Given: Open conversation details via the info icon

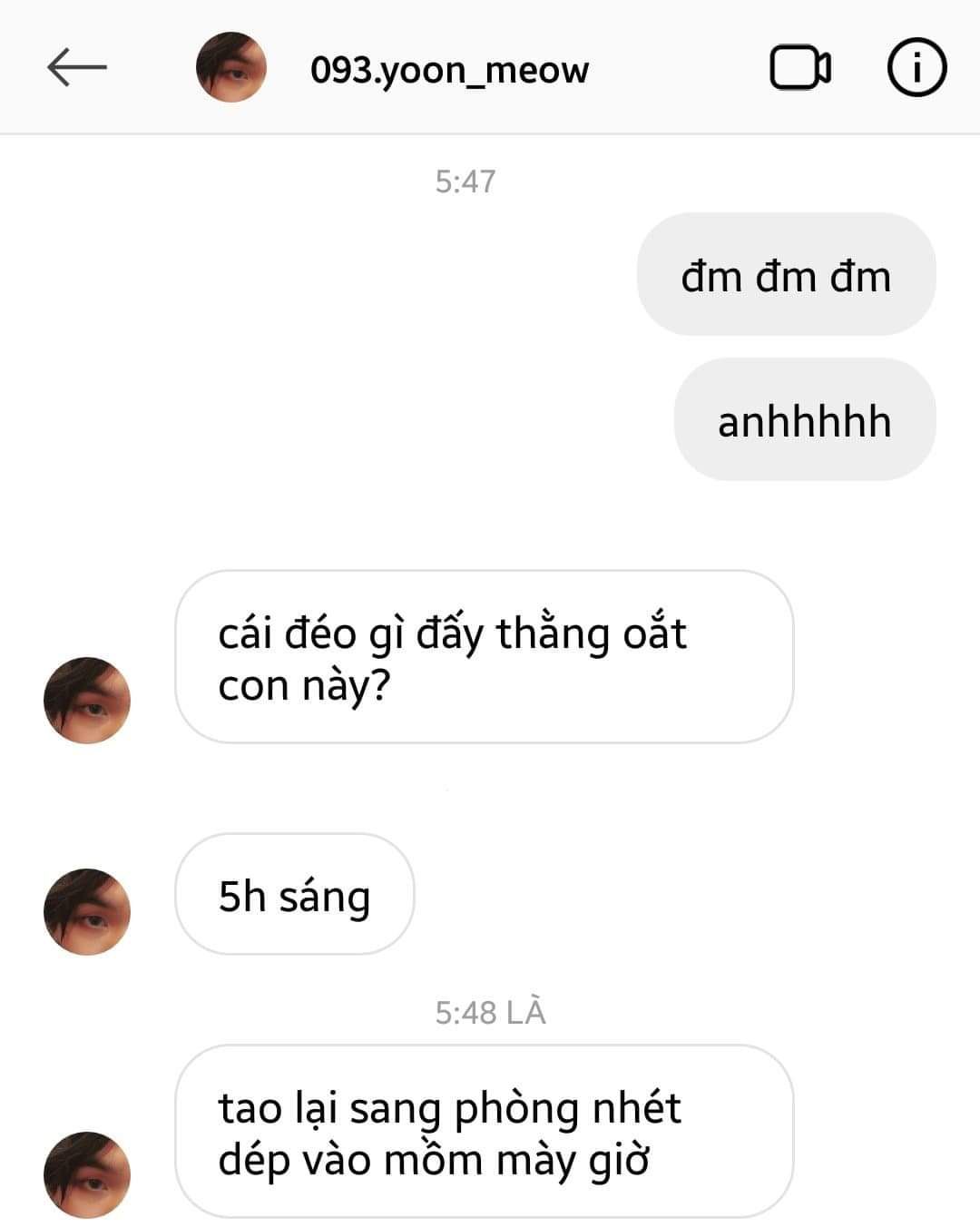Looking at the screenshot, I should 916,67.
